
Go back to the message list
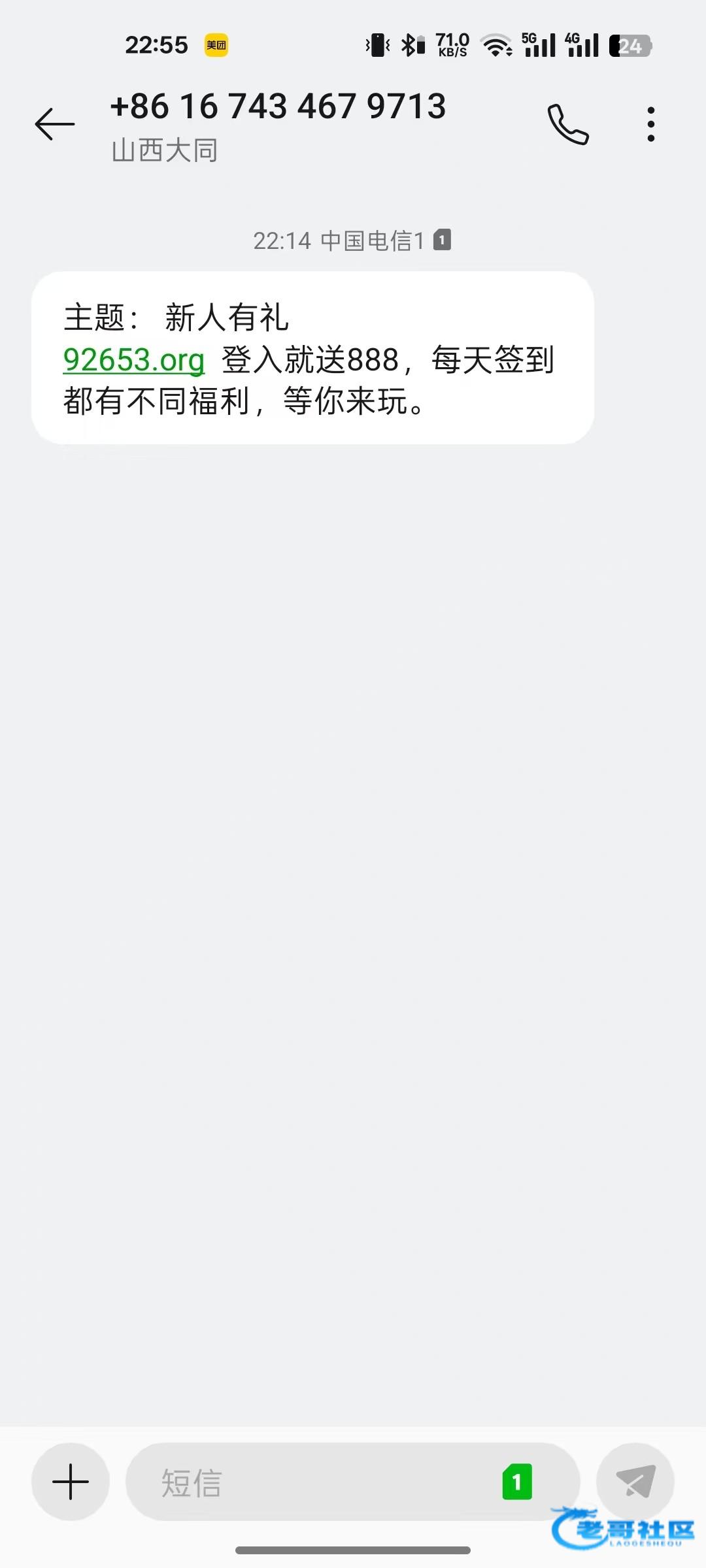click(55, 124)
